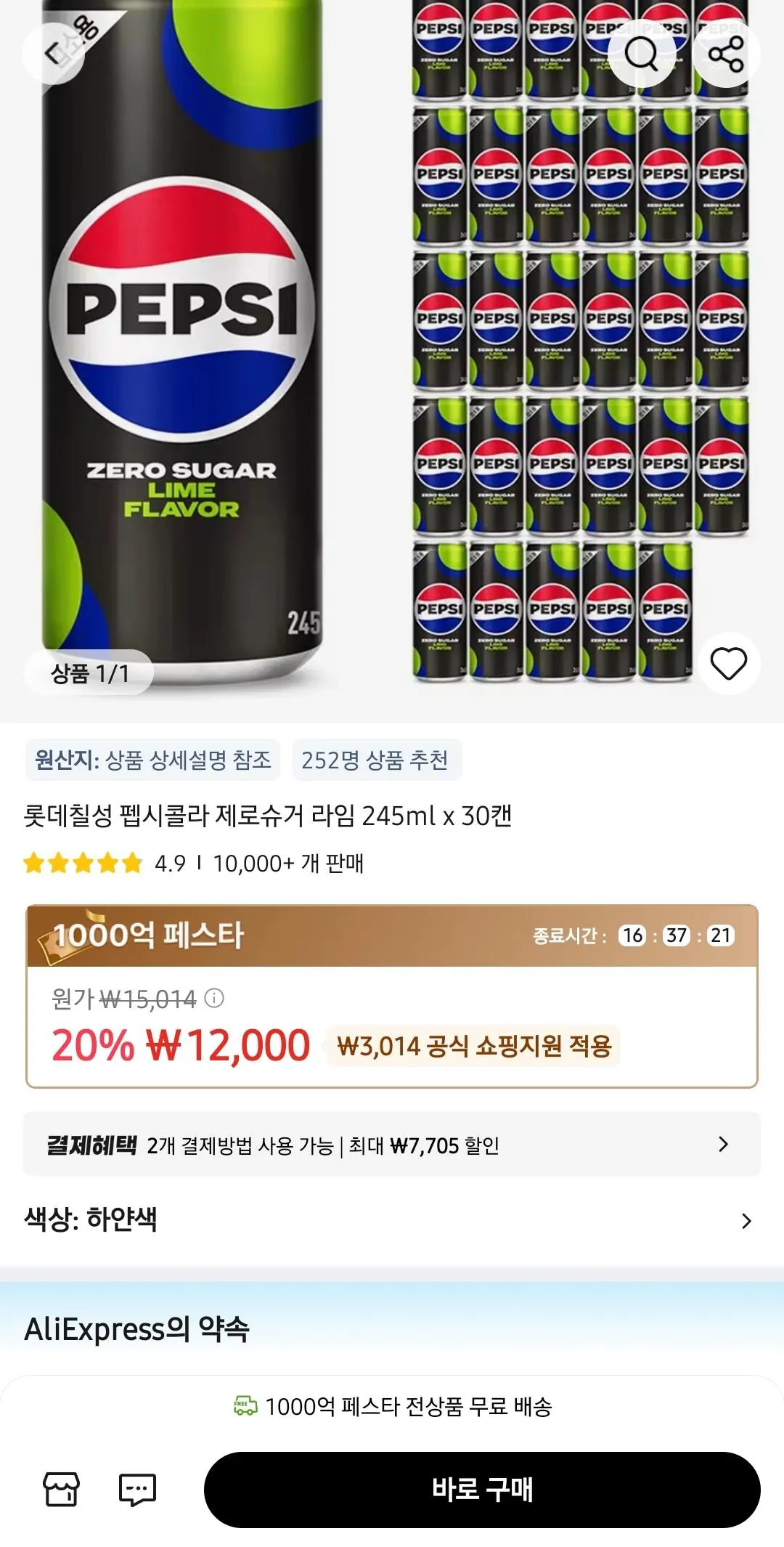
Task: Click the 10,000+ 개 판매 sales link
Action: 290,866
